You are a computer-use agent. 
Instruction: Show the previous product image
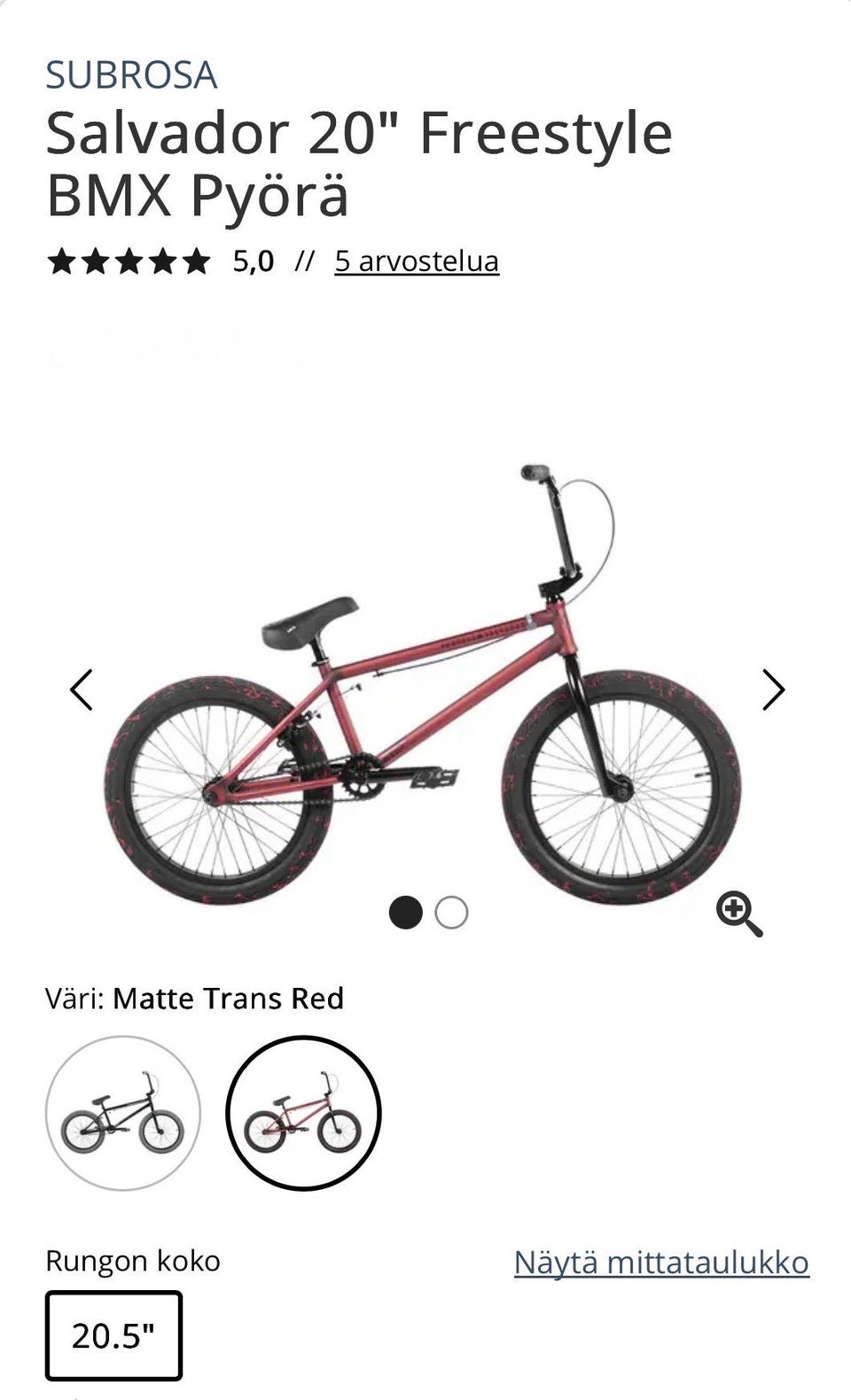click(82, 689)
